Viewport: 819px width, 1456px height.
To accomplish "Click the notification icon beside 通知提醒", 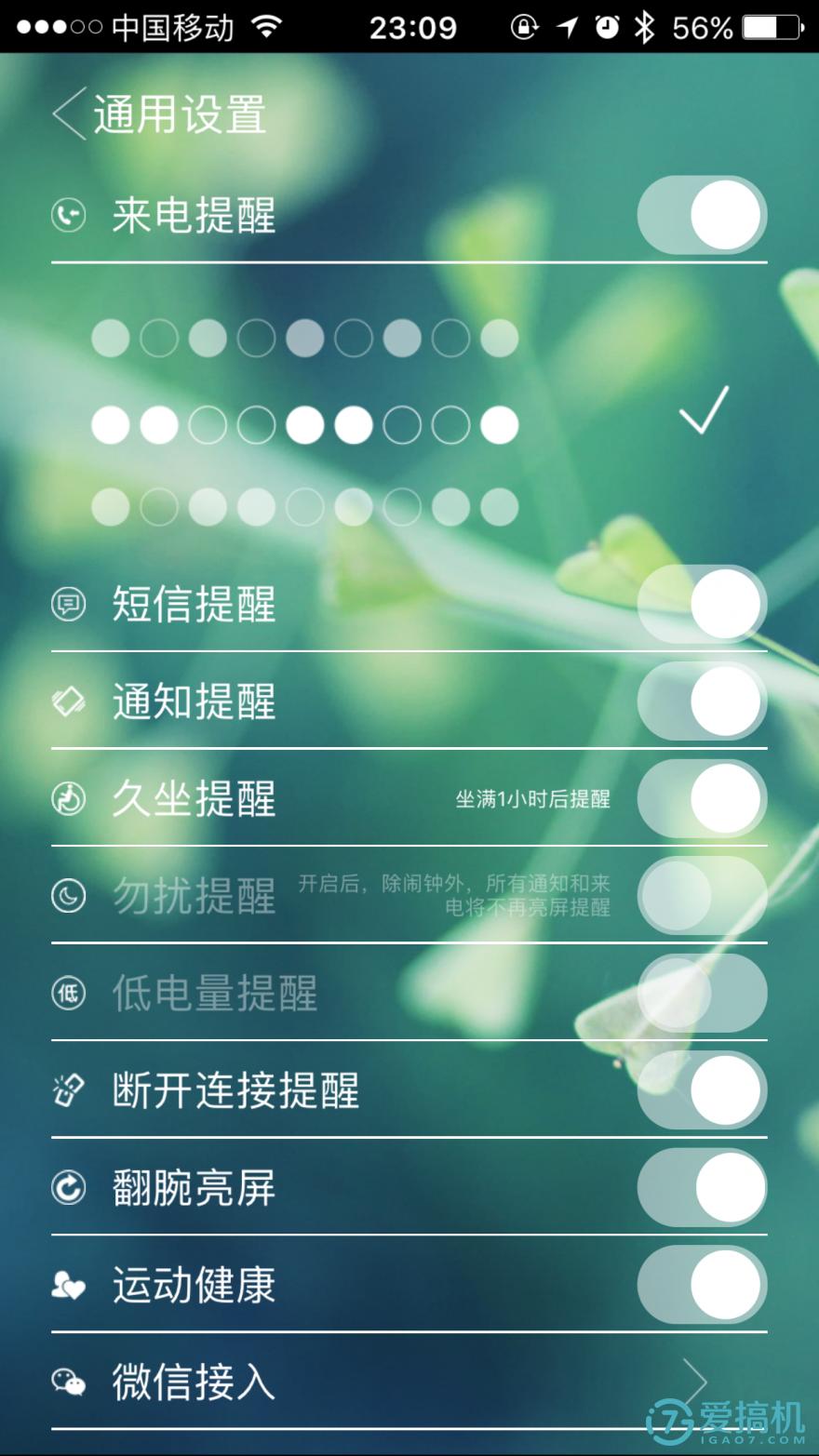I will (69, 702).
